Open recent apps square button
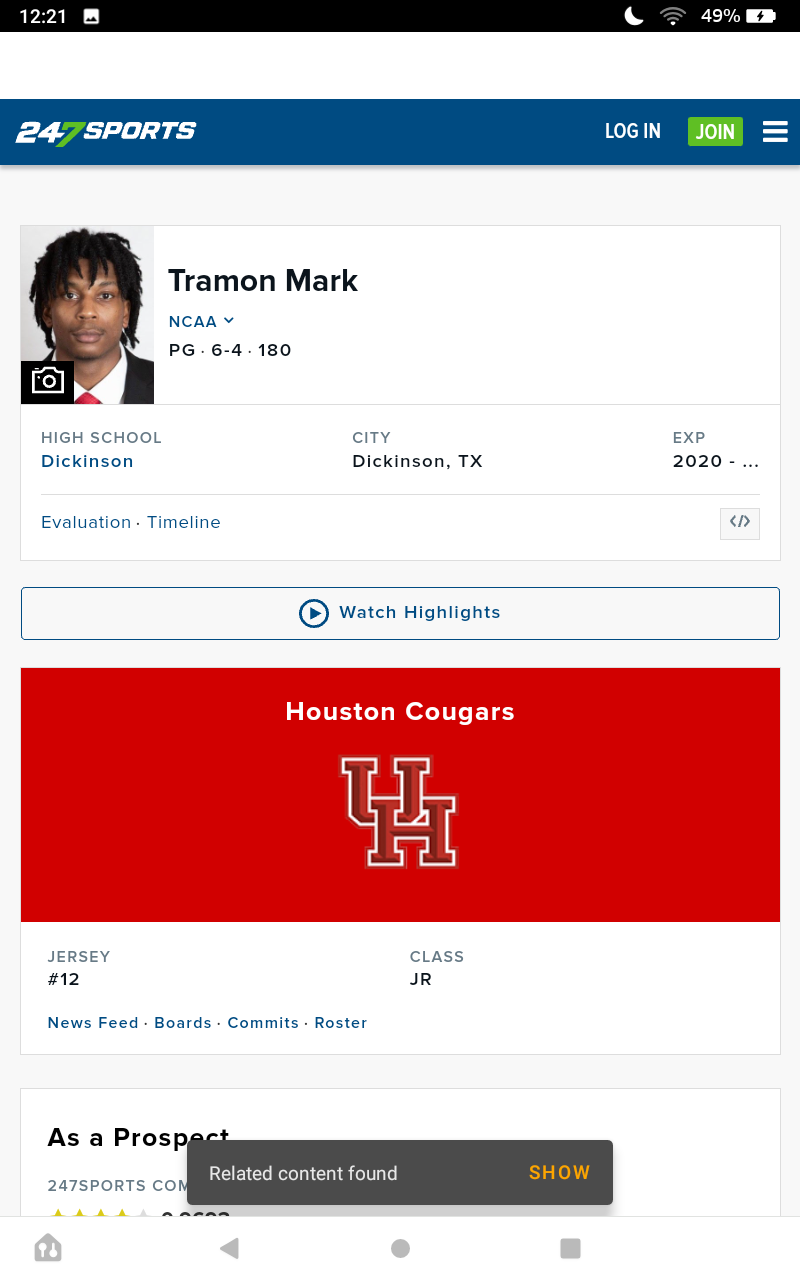 click(570, 1248)
